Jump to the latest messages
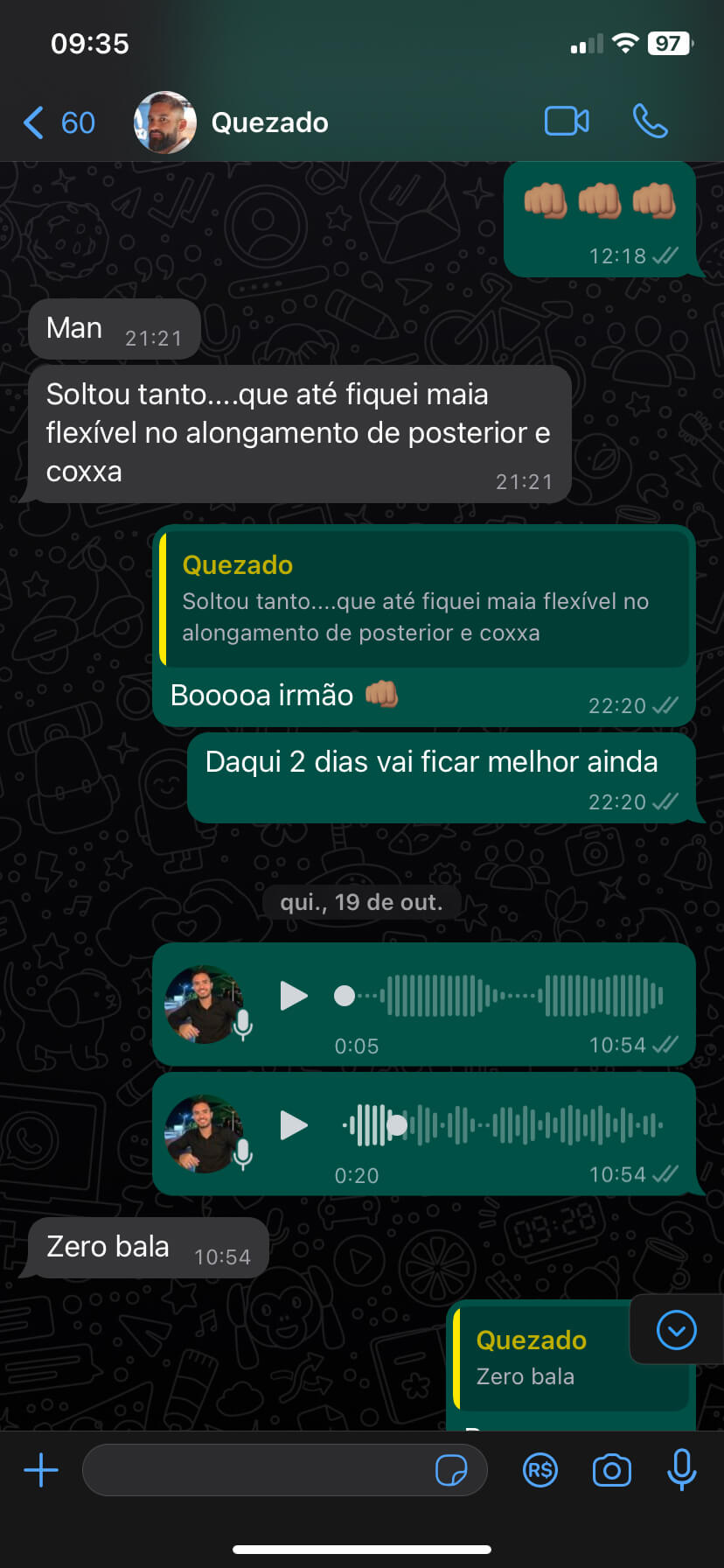Image resolution: width=724 pixels, height=1568 pixels. coord(677,1331)
